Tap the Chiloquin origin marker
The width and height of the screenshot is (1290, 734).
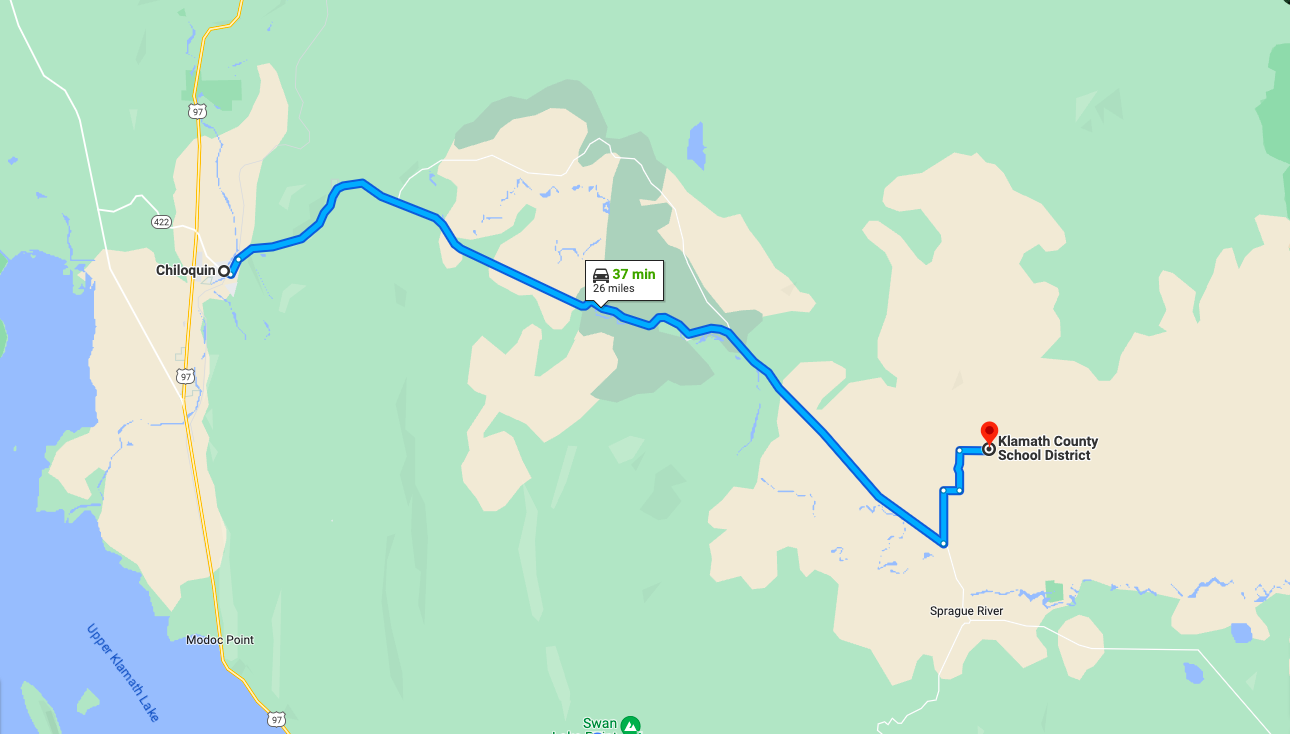tap(225, 271)
